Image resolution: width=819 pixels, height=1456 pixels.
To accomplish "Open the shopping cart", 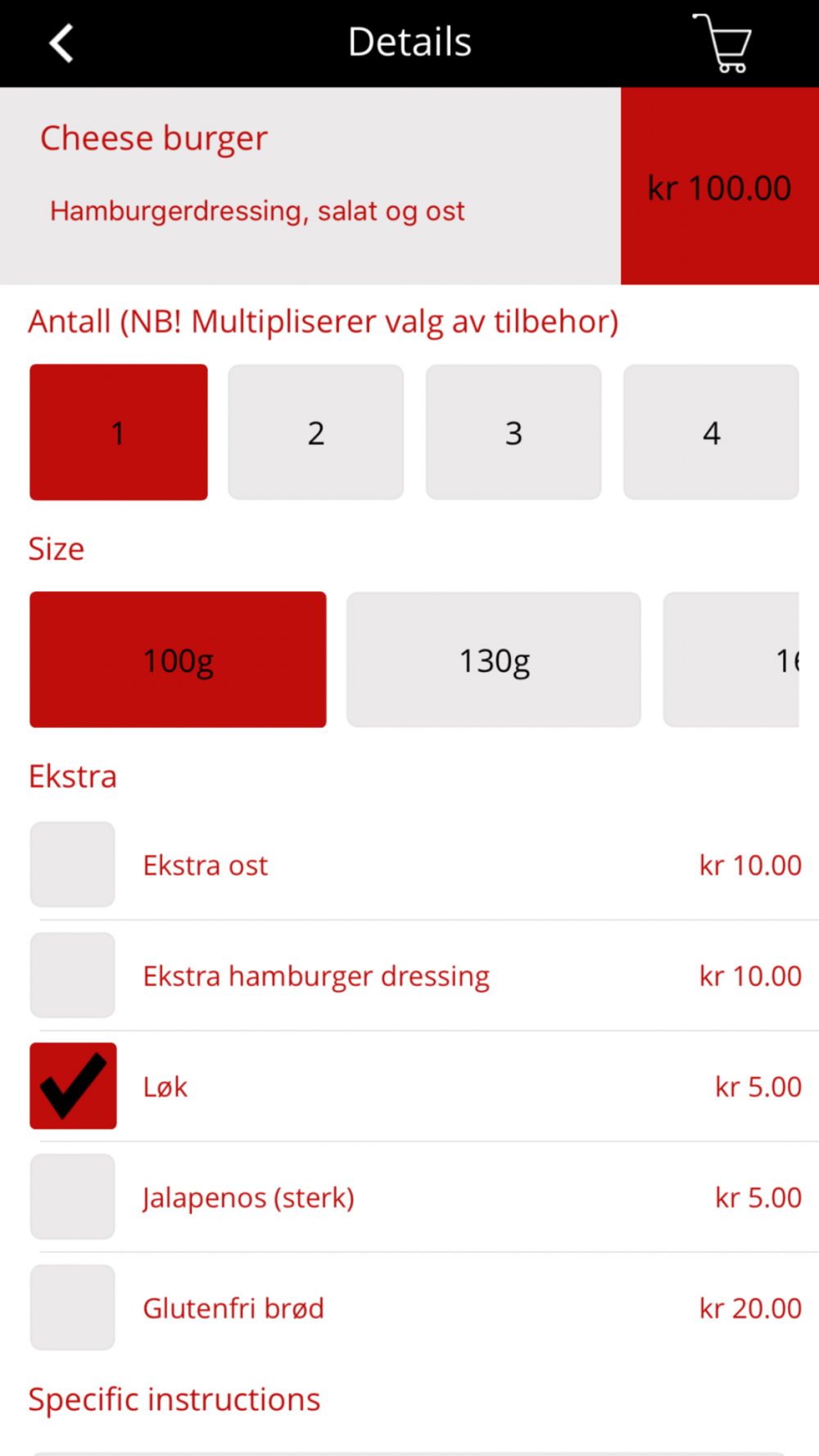I will [x=722, y=43].
